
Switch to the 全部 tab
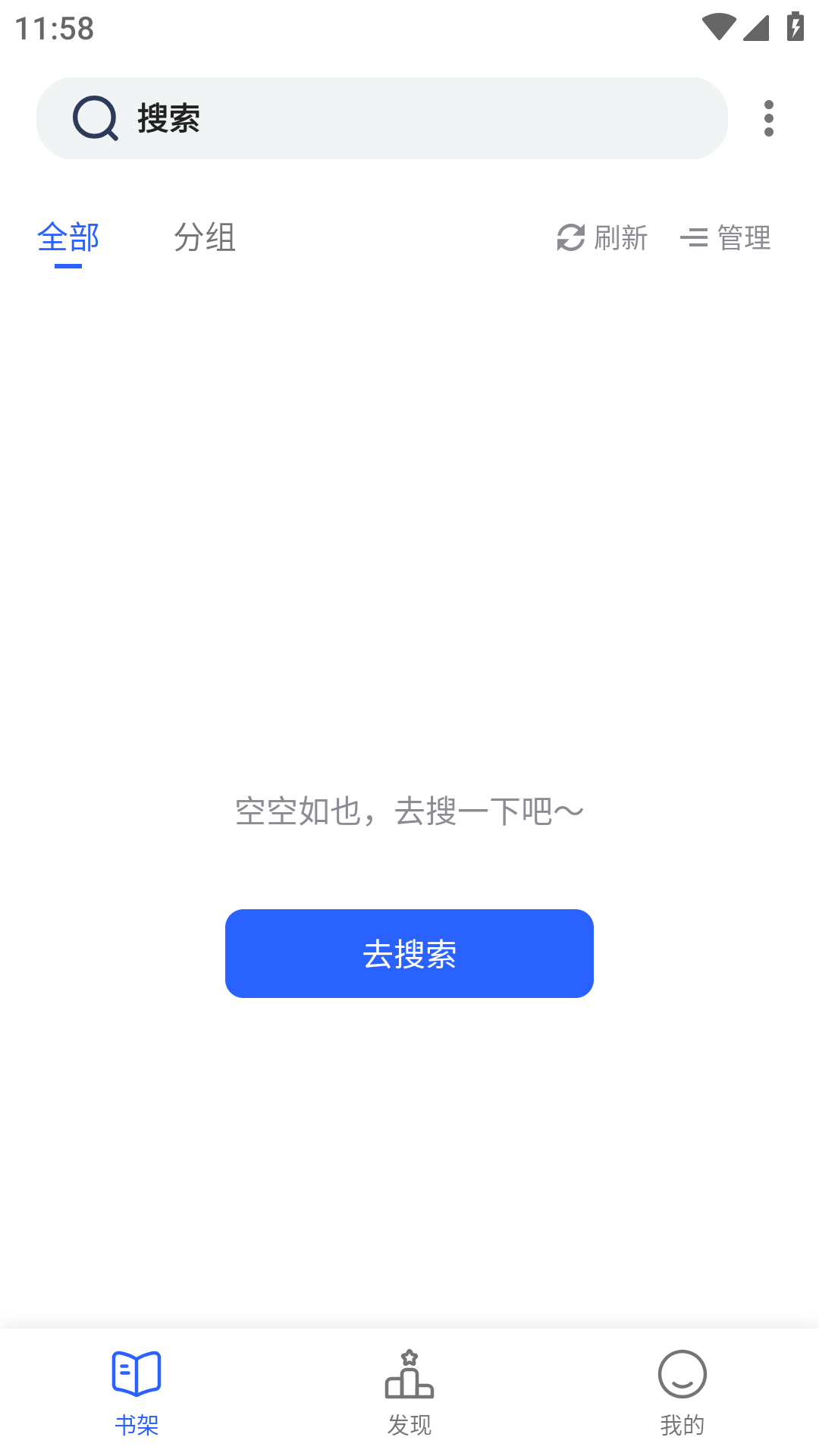click(x=69, y=238)
